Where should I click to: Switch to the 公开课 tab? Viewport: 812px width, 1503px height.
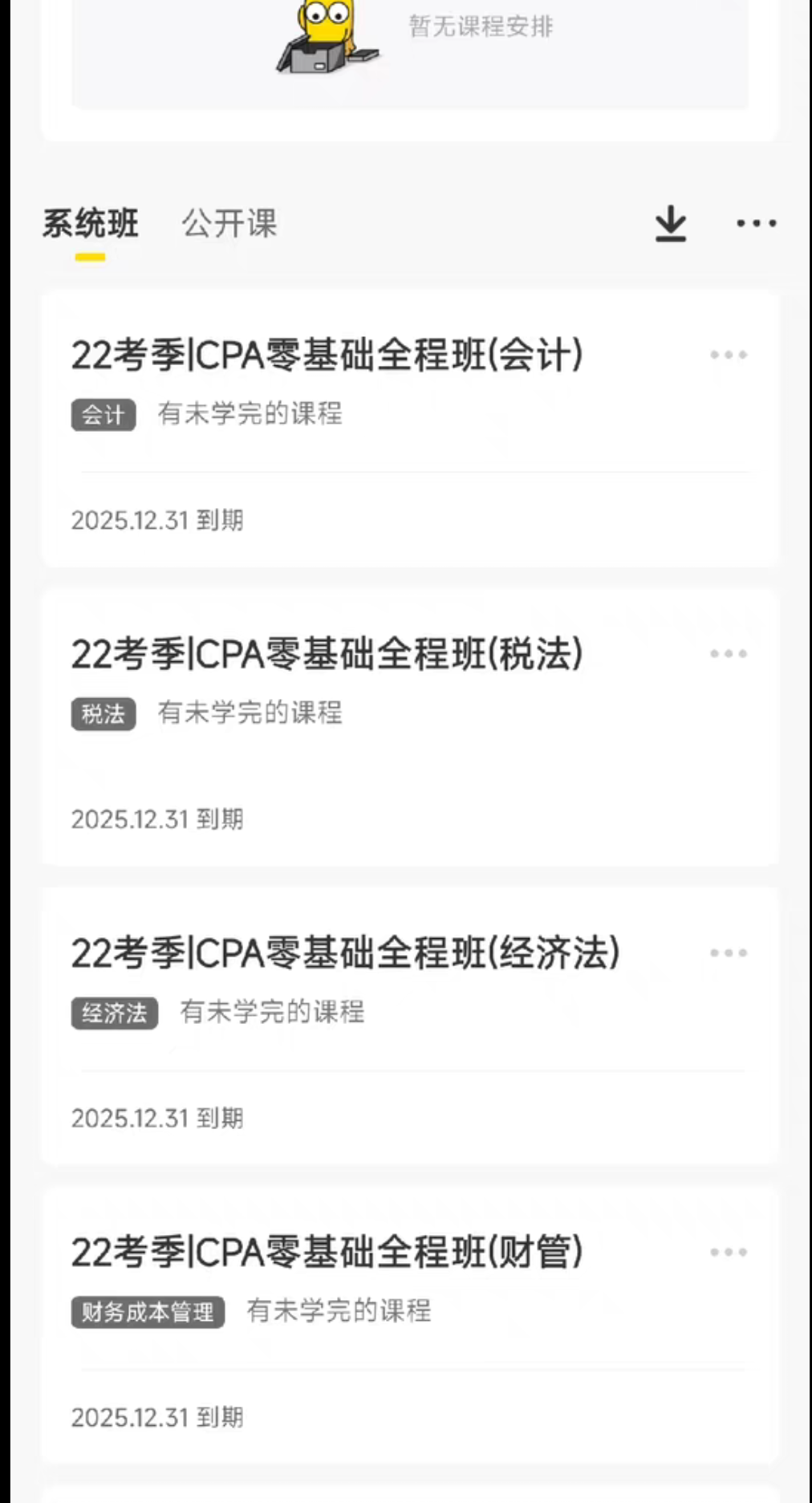point(229,225)
